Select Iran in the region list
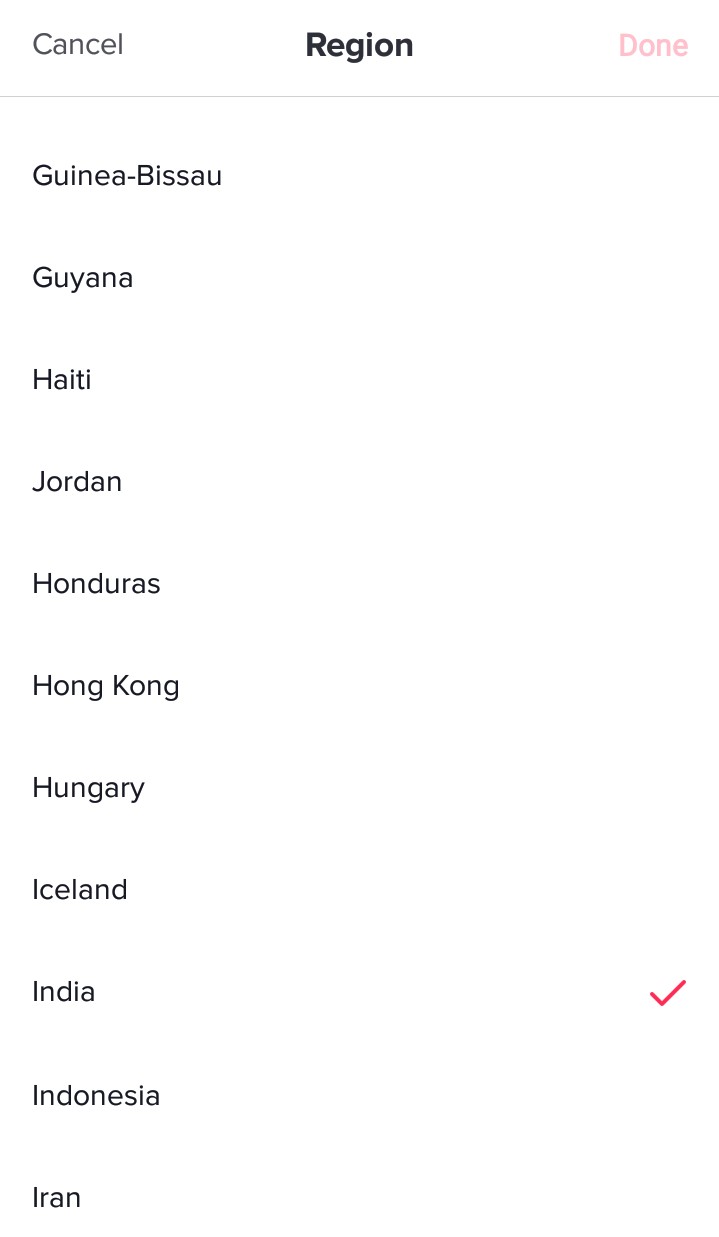 (x=57, y=1197)
